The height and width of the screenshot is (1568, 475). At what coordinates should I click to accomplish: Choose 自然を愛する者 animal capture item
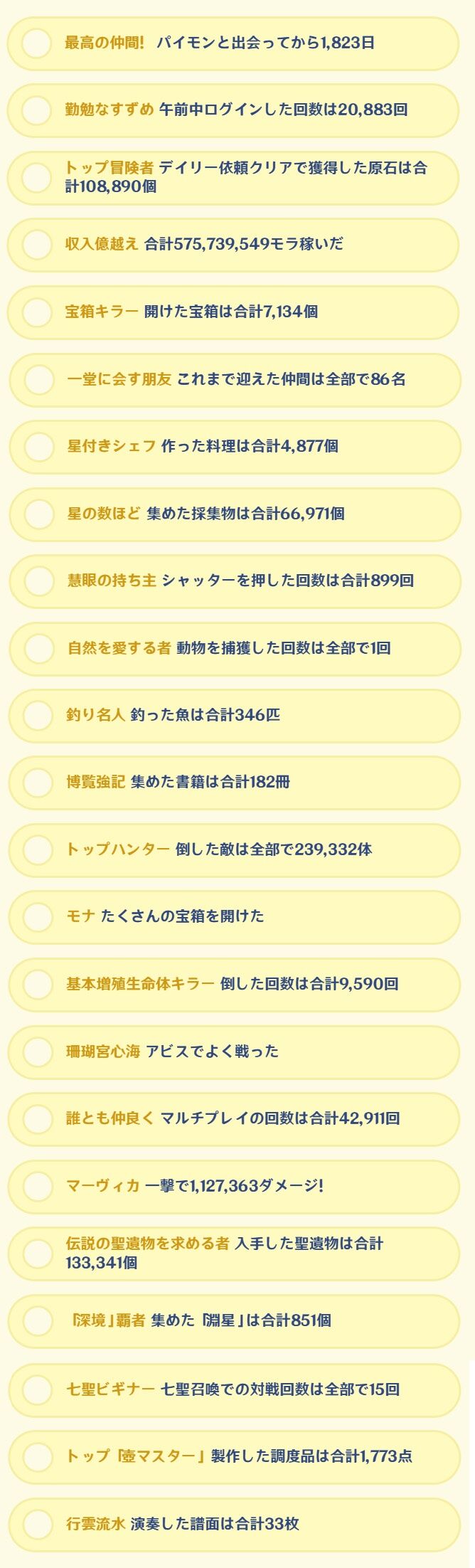[x=38, y=648]
